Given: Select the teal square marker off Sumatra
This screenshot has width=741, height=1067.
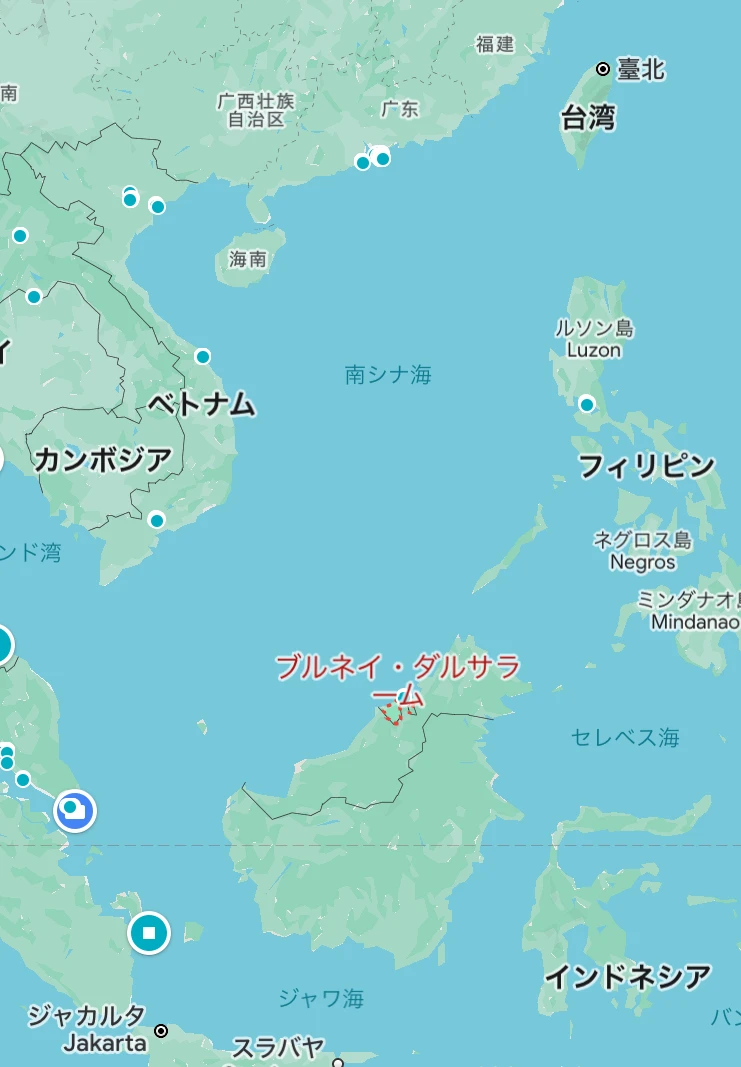Looking at the screenshot, I should click(x=149, y=933).
